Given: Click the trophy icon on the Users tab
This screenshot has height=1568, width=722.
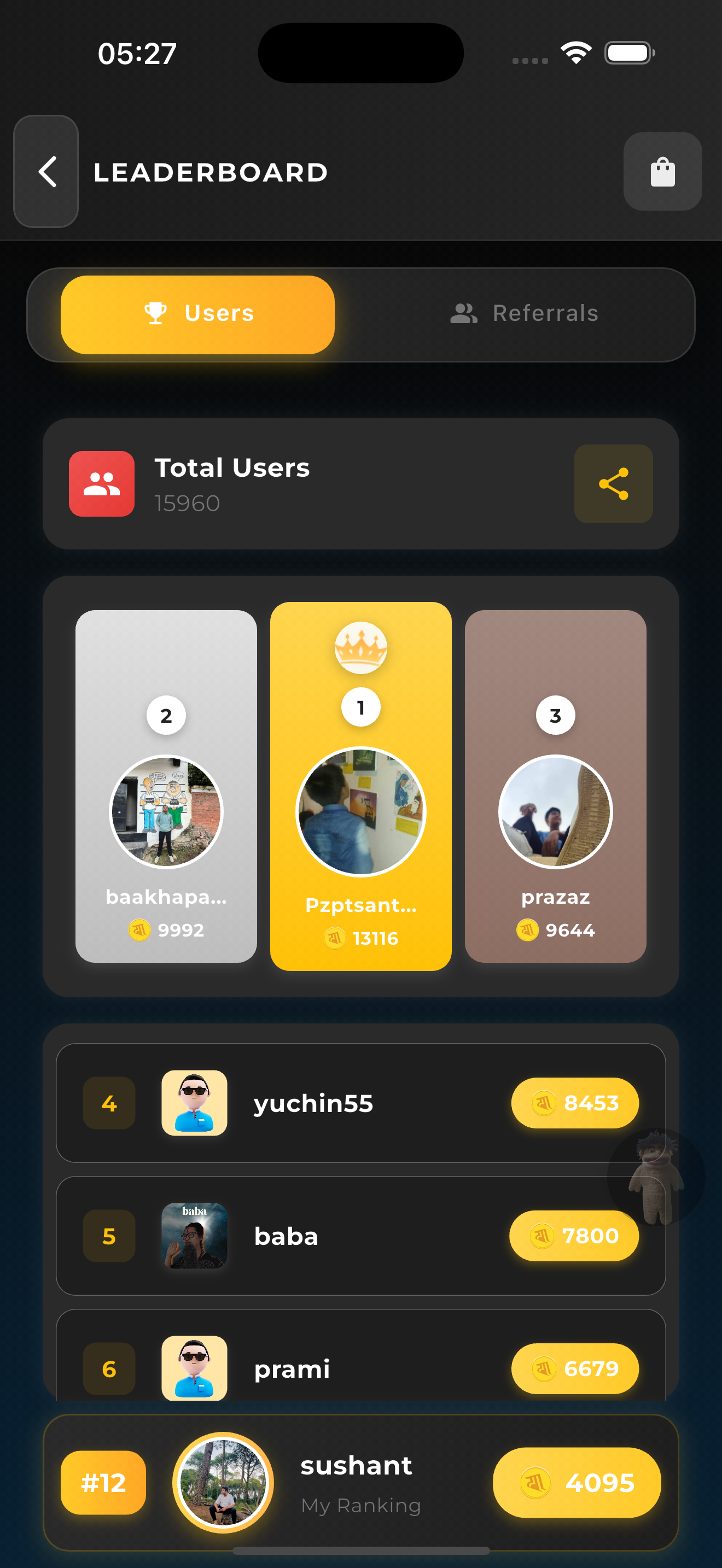Looking at the screenshot, I should (x=156, y=313).
